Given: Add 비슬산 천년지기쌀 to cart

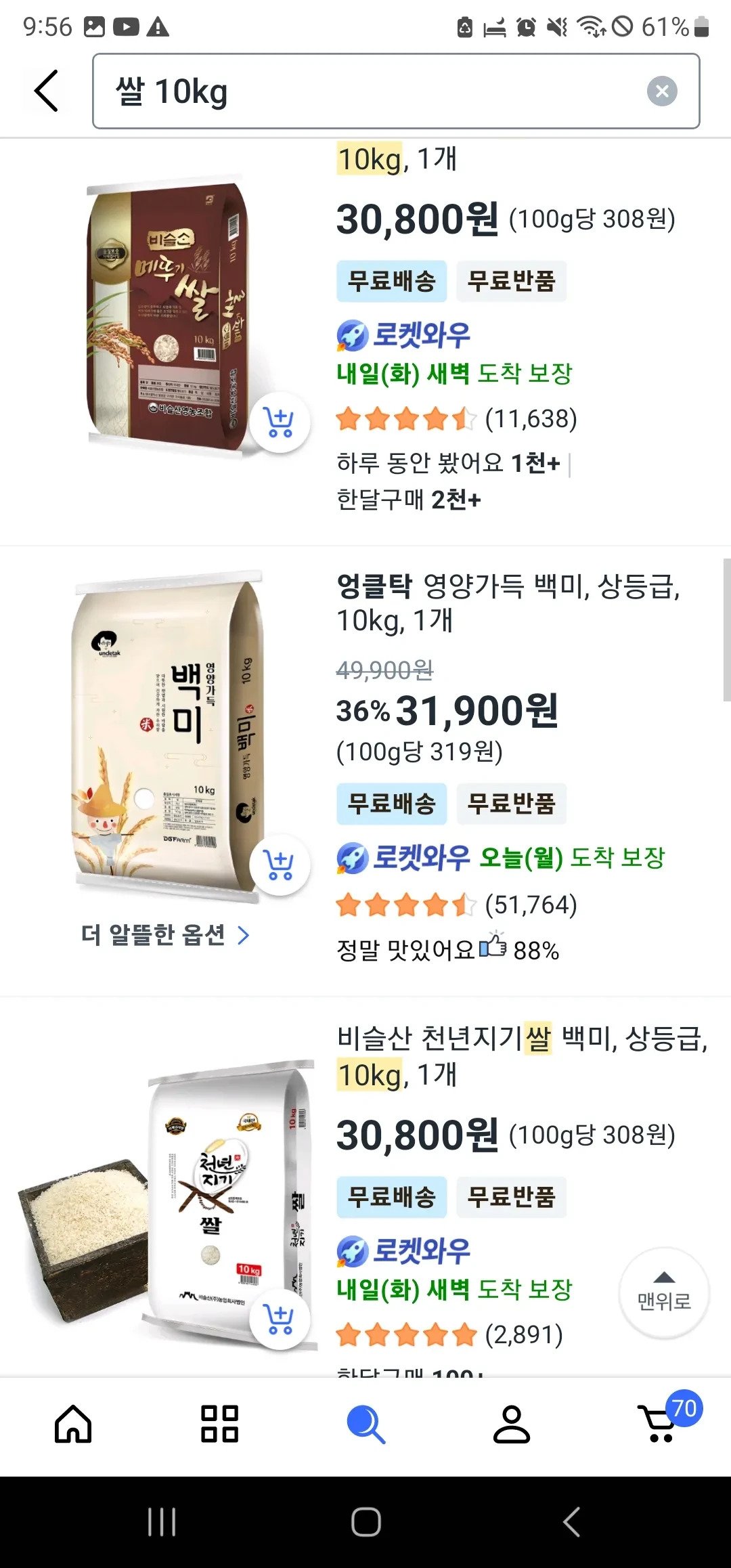Looking at the screenshot, I should pyautogui.click(x=280, y=1319).
